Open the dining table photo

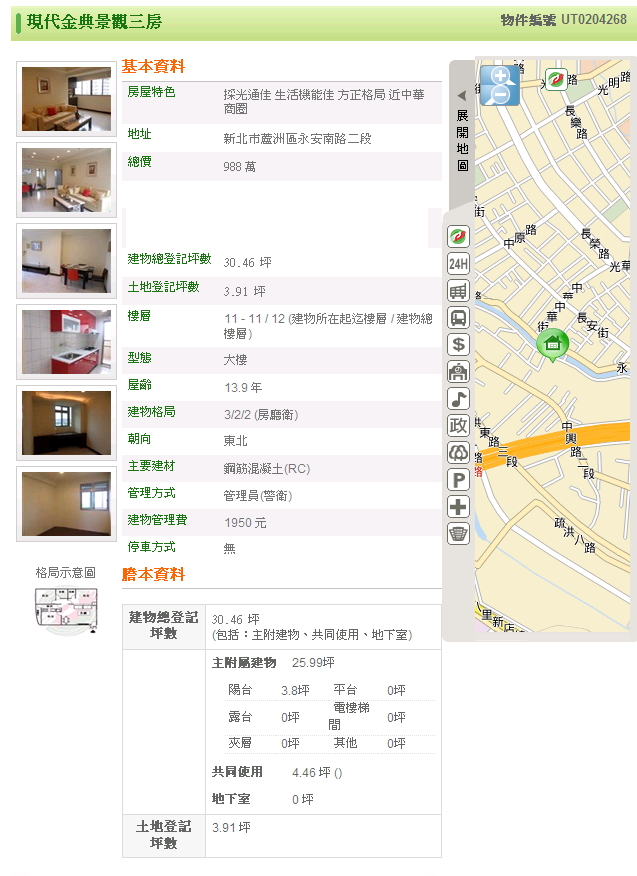[x=66, y=261]
